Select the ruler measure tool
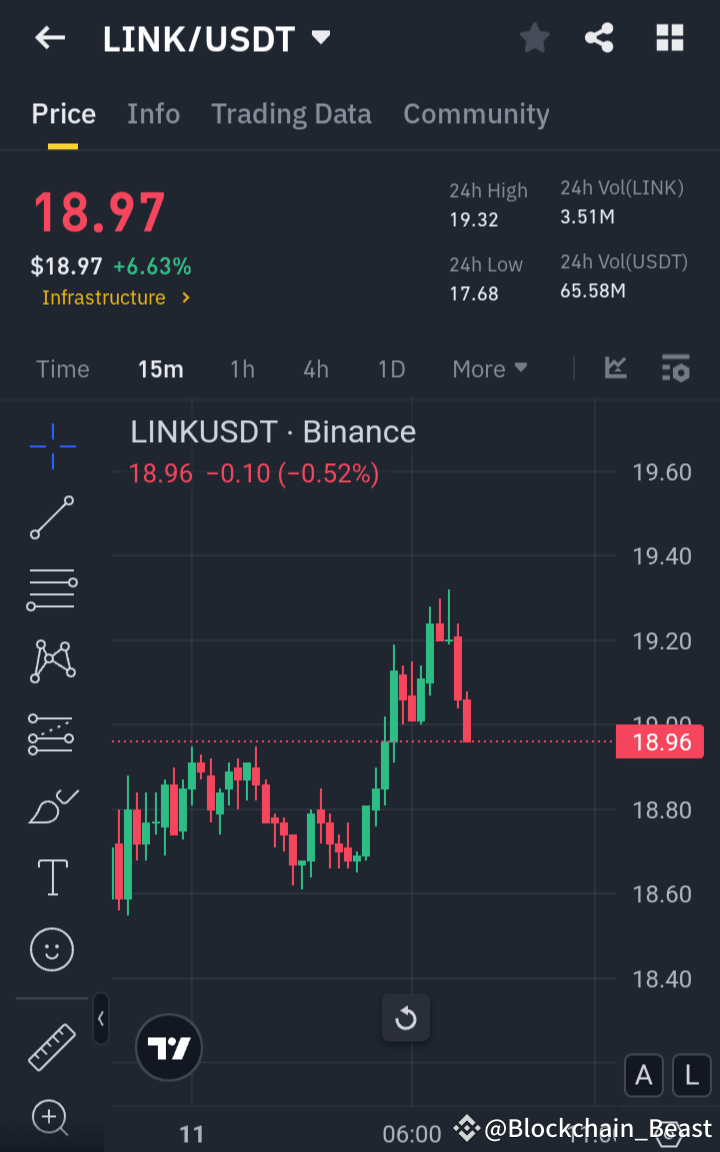This screenshot has width=720, height=1152. [51, 1047]
